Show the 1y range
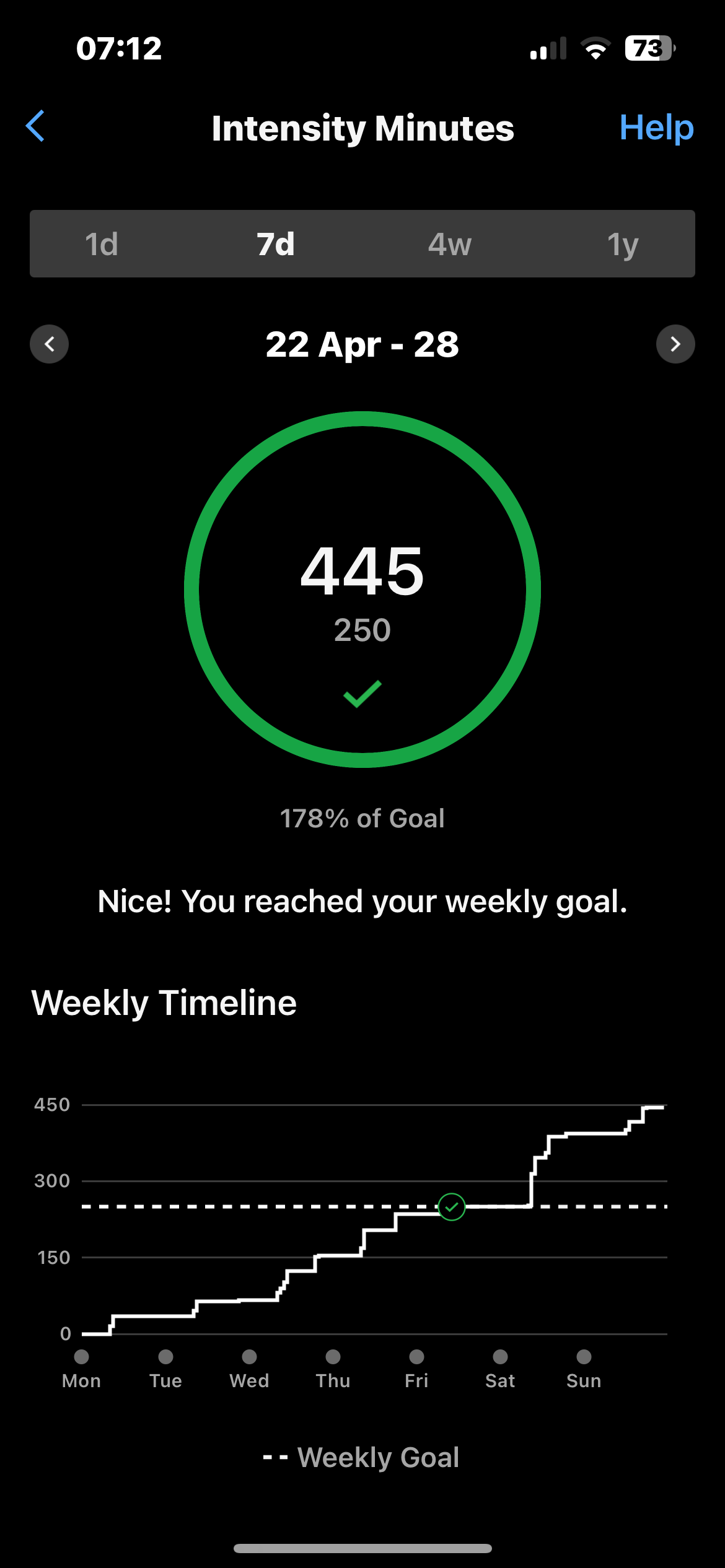 tap(623, 244)
